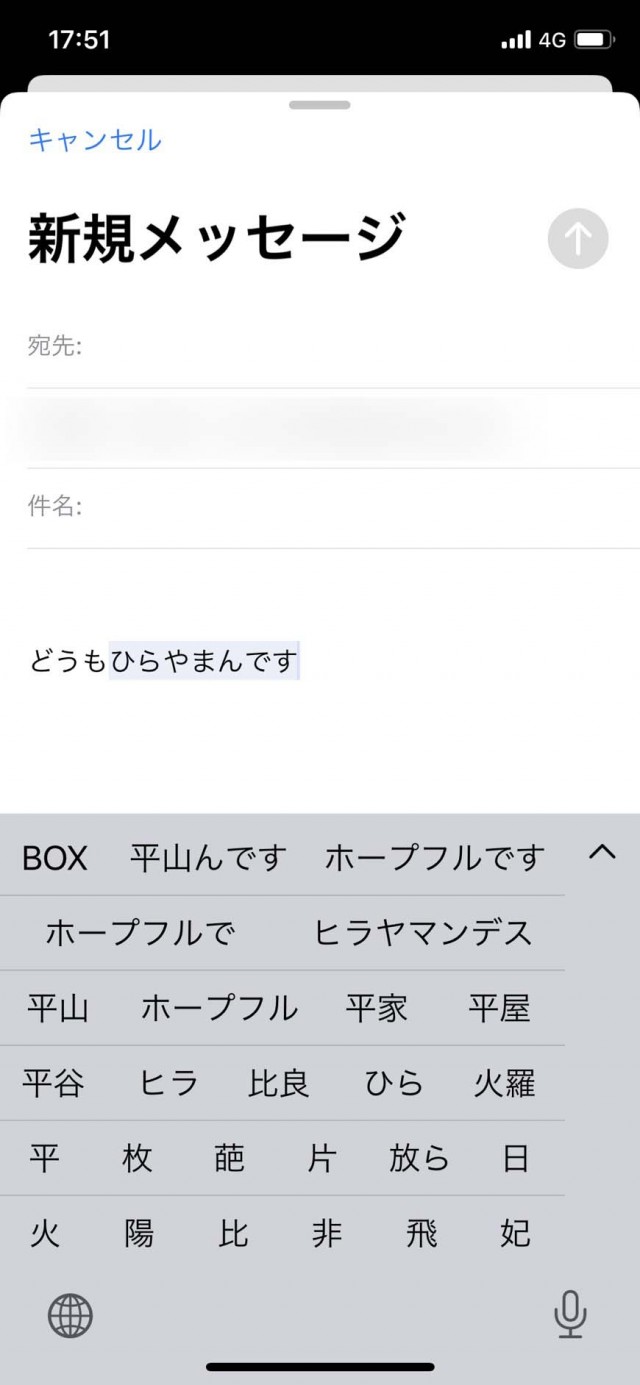Choose the 平山んです suggestion

[x=208, y=858]
